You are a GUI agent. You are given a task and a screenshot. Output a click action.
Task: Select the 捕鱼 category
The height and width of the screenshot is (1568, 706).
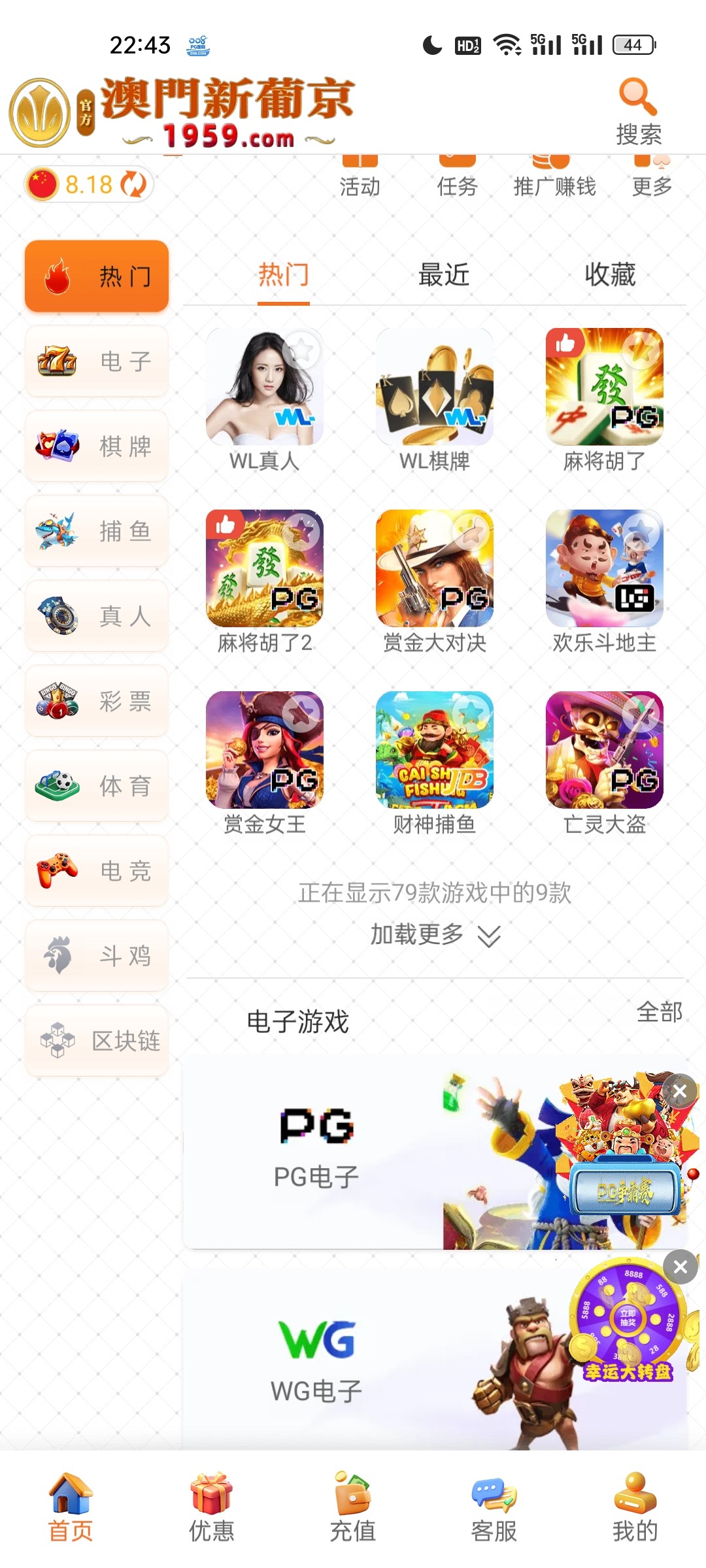click(97, 531)
